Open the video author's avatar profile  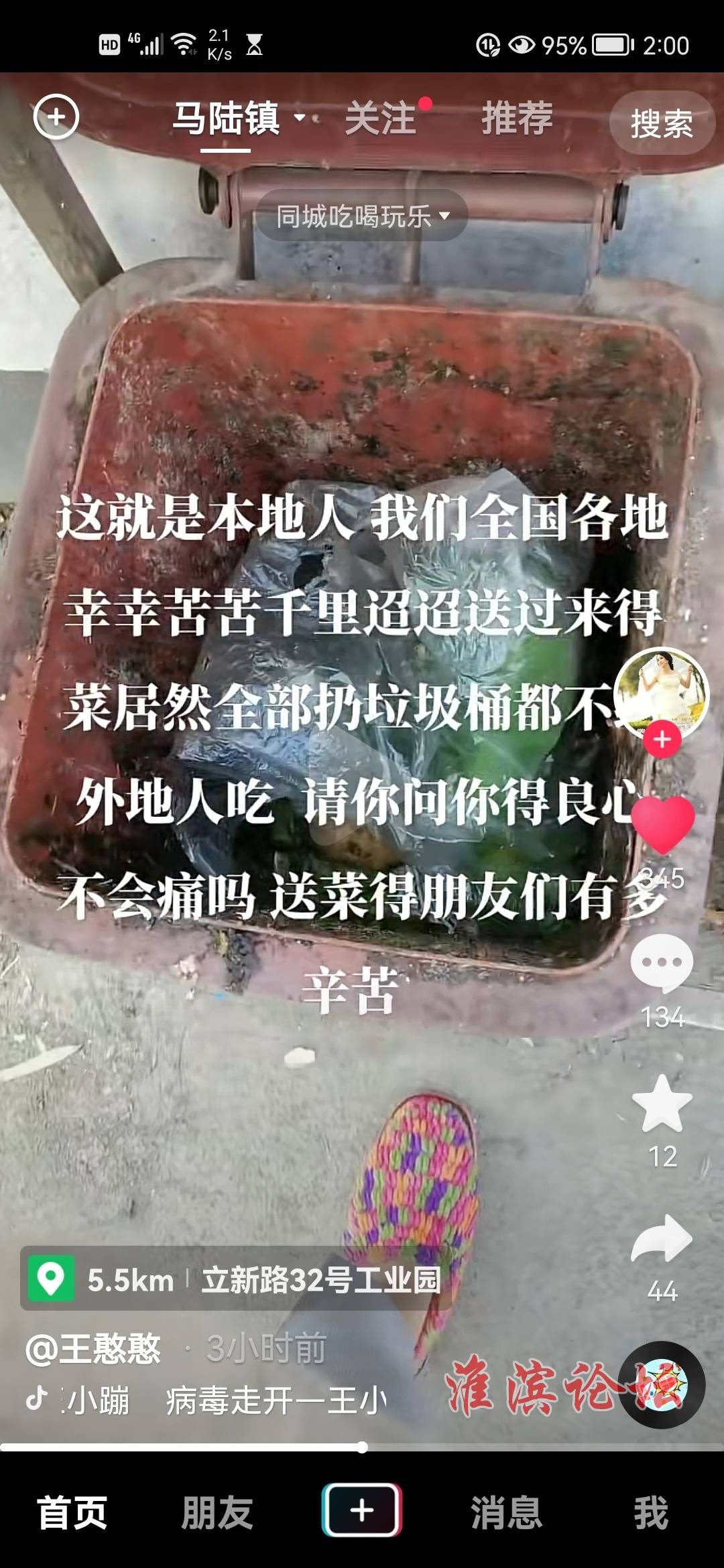tap(660, 692)
